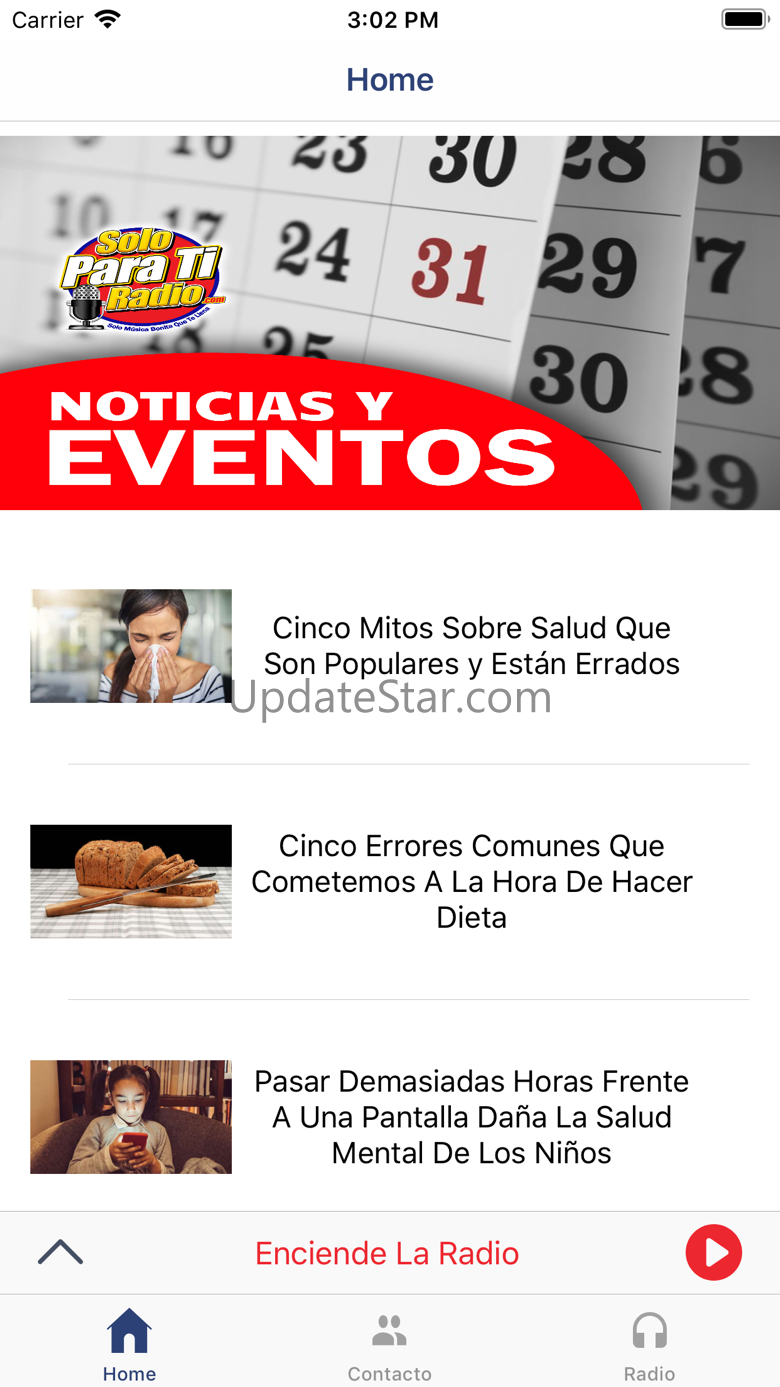Open article Cinco Mitos Sobre Salud

(x=390, y=646)
